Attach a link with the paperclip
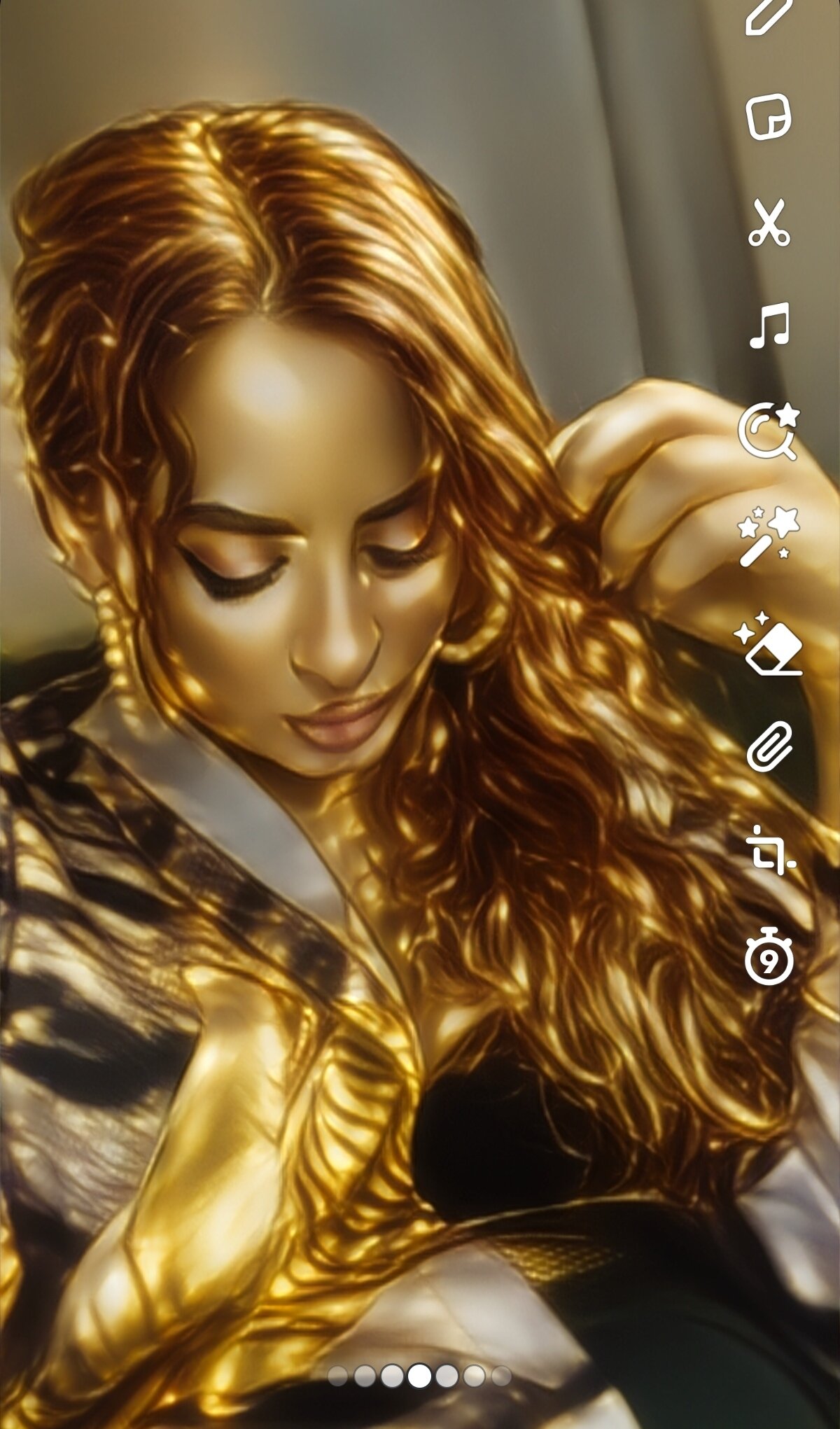Viewport: 840px width, 1429px height. point(769,747)
